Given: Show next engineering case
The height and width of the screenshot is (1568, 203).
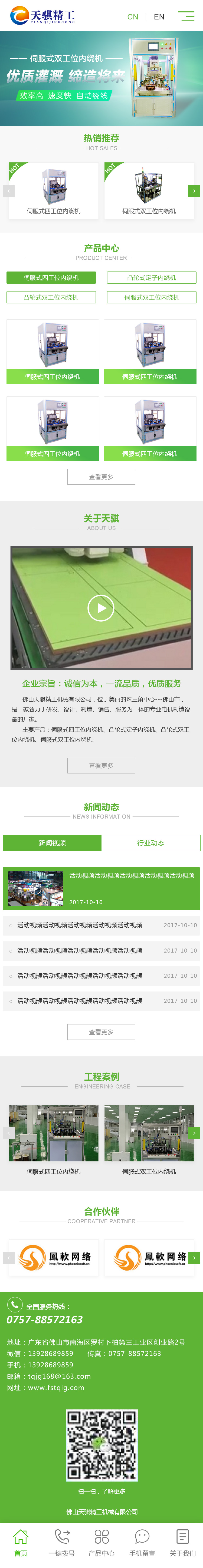Looking at the screenshot, I should [194, 1133].
